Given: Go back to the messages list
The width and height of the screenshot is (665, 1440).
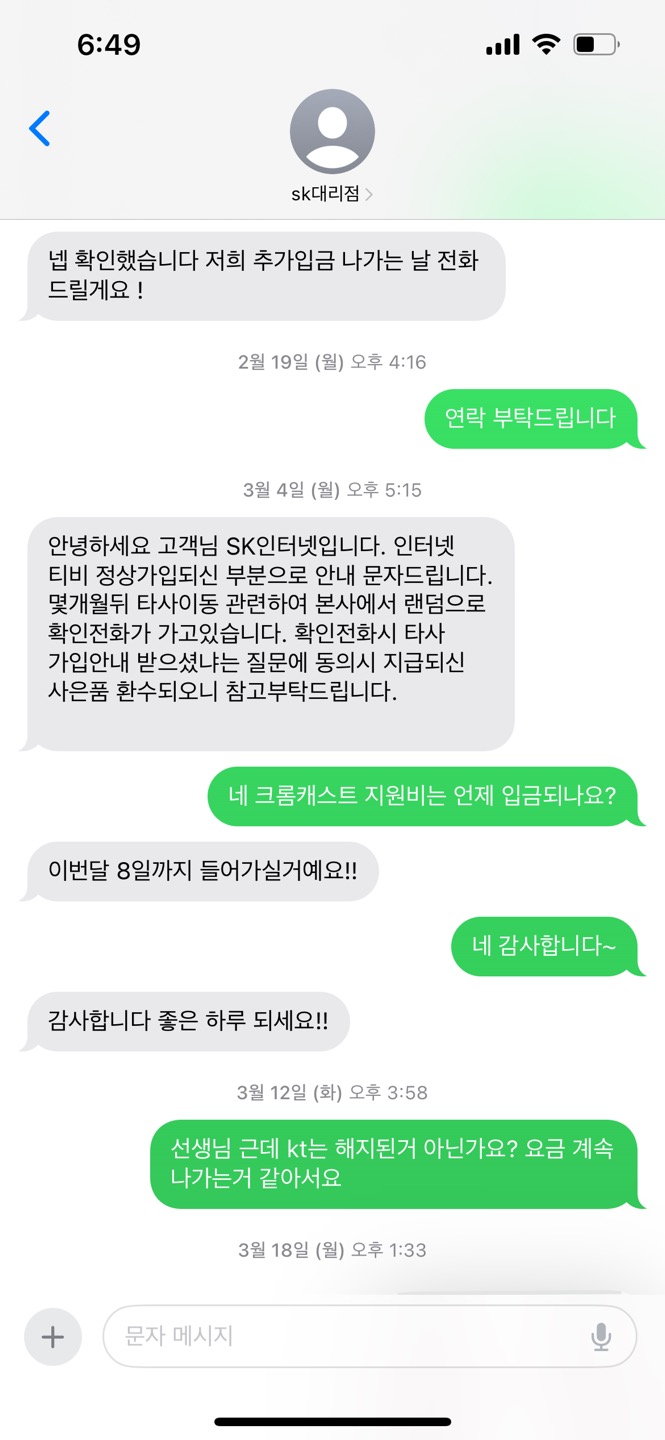Looking at the screenshot, I should point(39,129).
